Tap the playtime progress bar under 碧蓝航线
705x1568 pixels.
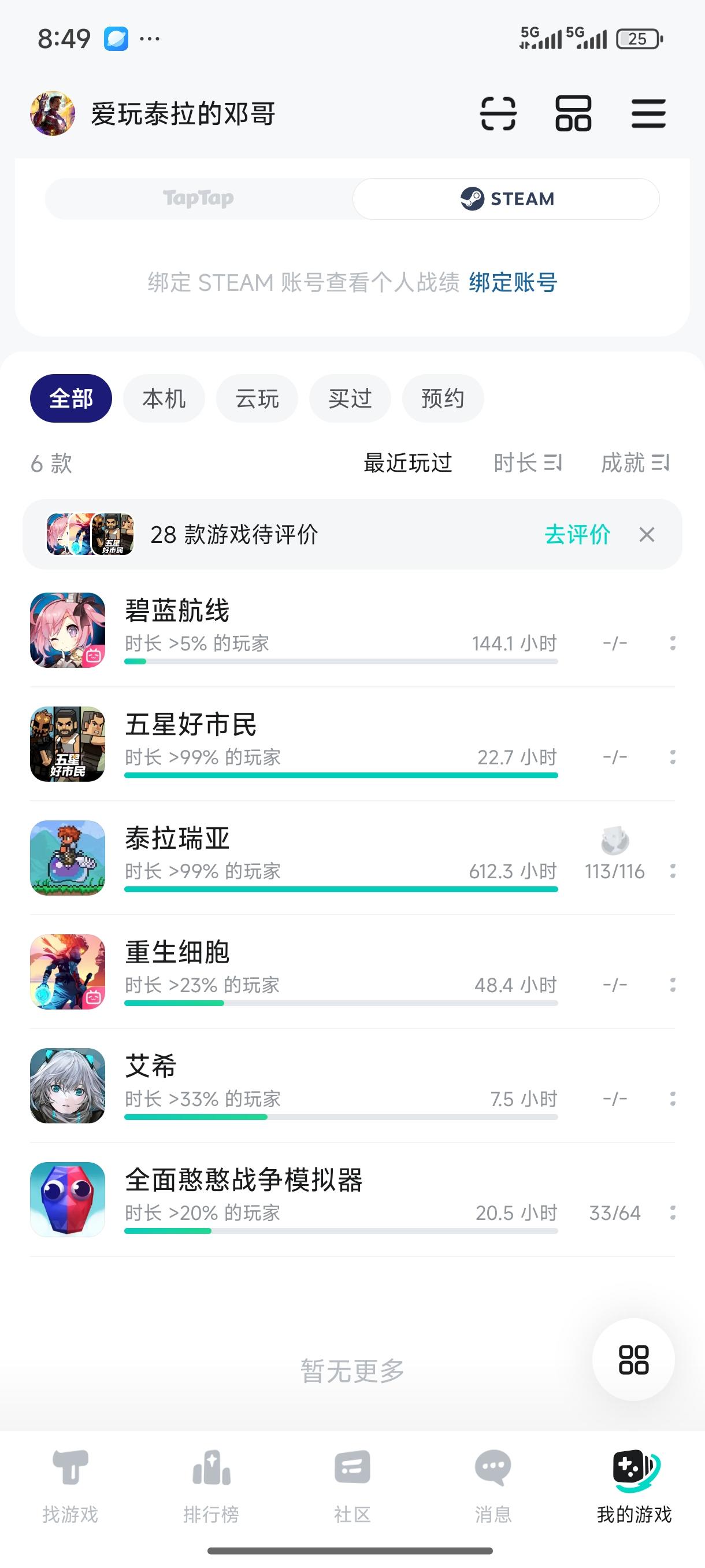pos(340,663)
